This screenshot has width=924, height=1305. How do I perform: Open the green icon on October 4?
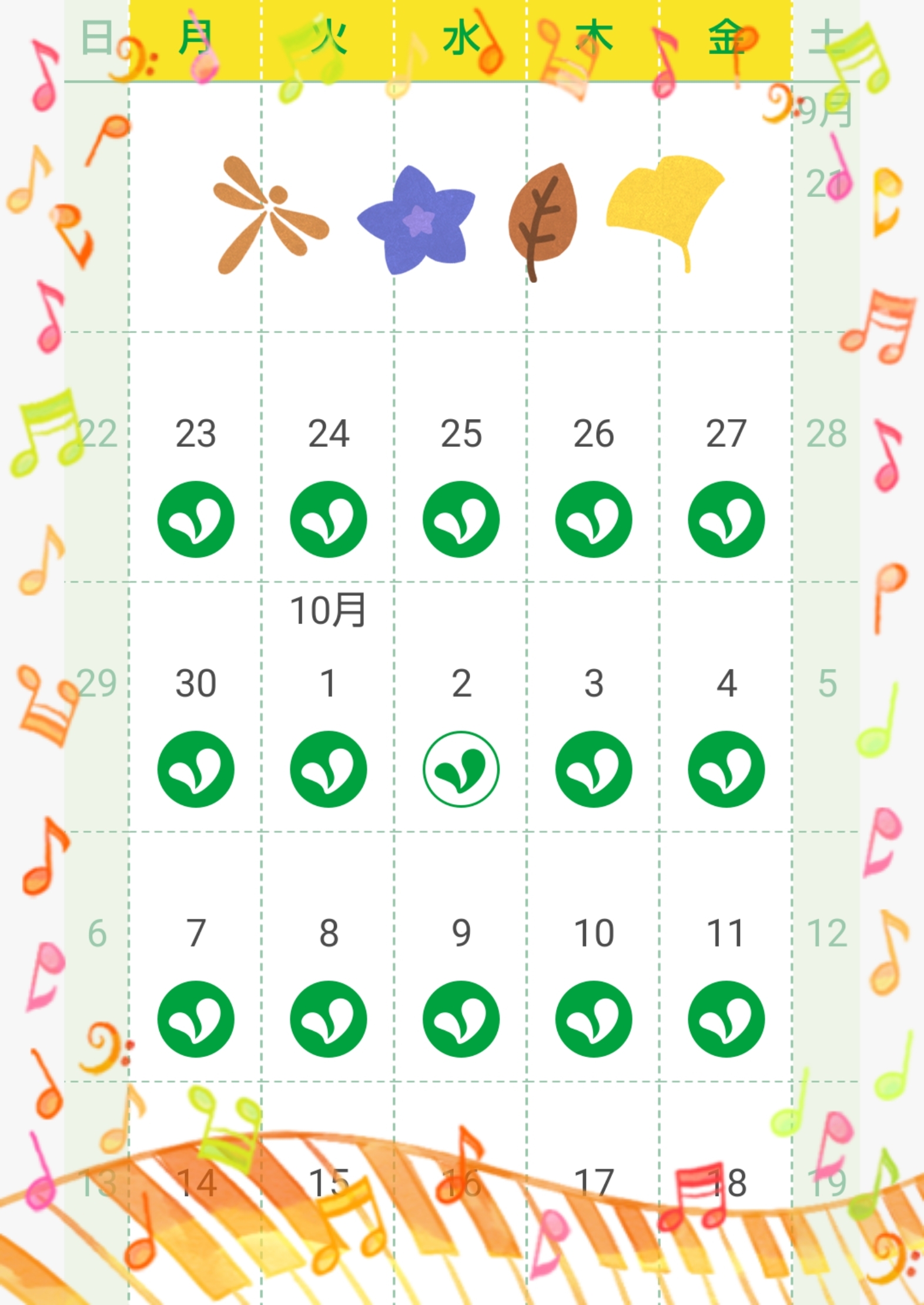tap(727, 769)
